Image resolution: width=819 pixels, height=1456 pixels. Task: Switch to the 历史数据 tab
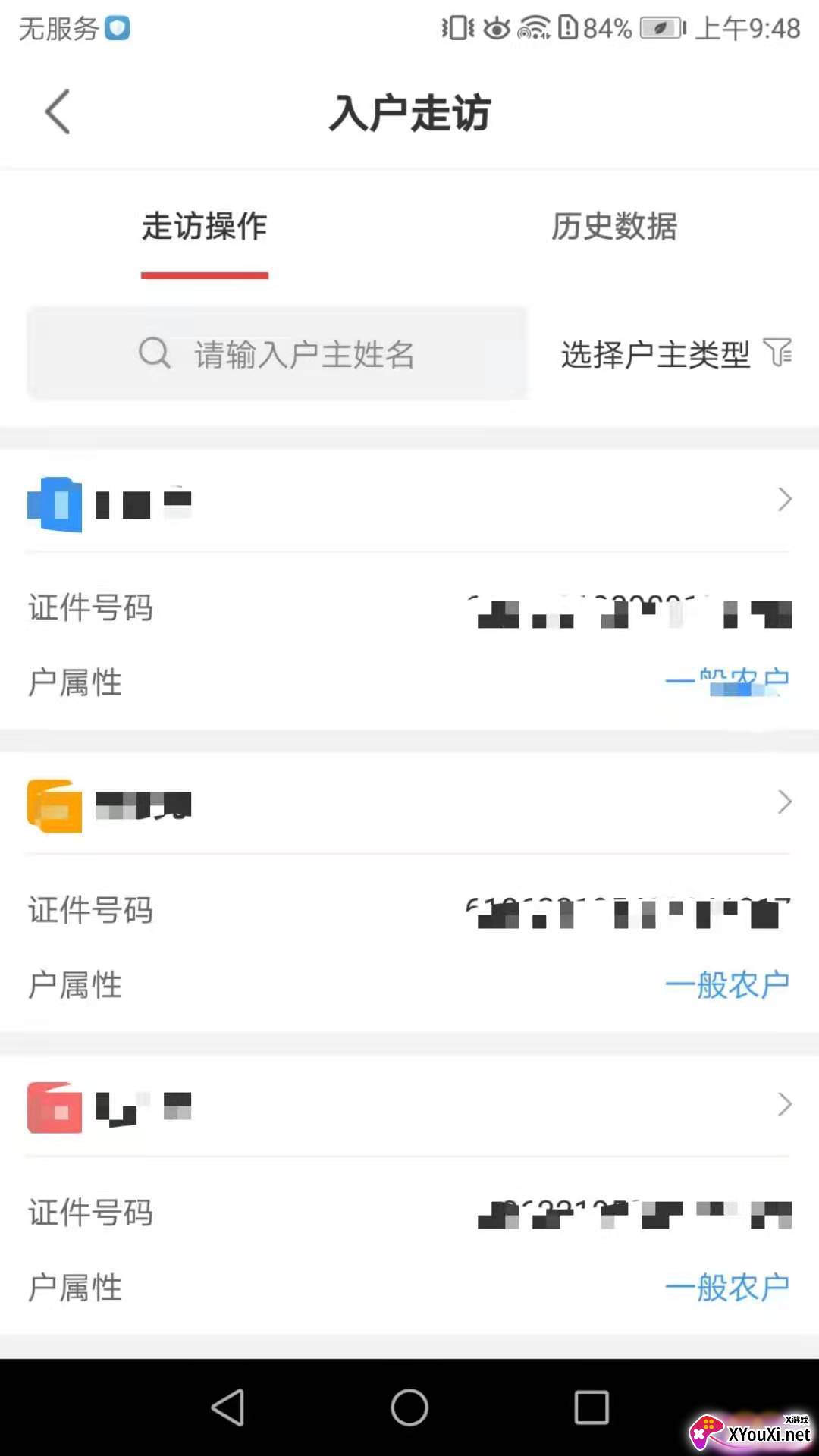click(x=614, y=226)
